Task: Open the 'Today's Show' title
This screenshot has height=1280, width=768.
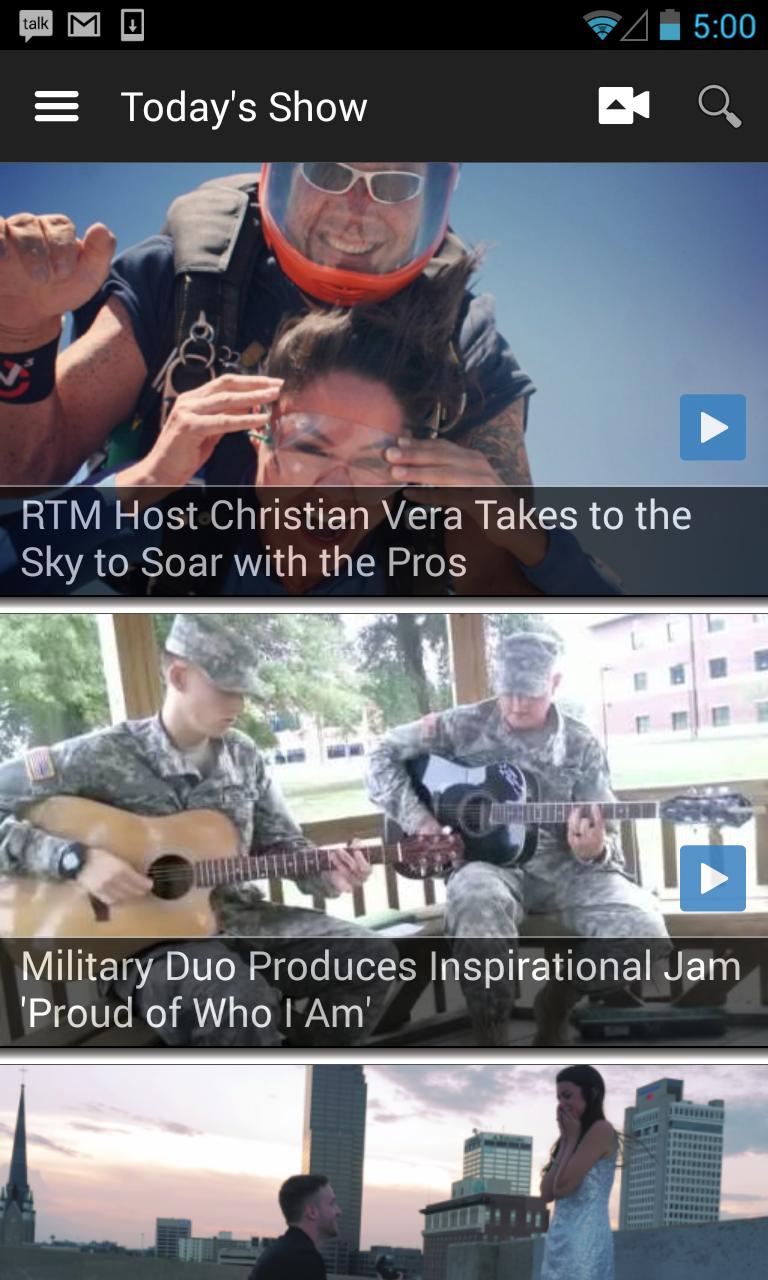Action: tap(244, 106)
